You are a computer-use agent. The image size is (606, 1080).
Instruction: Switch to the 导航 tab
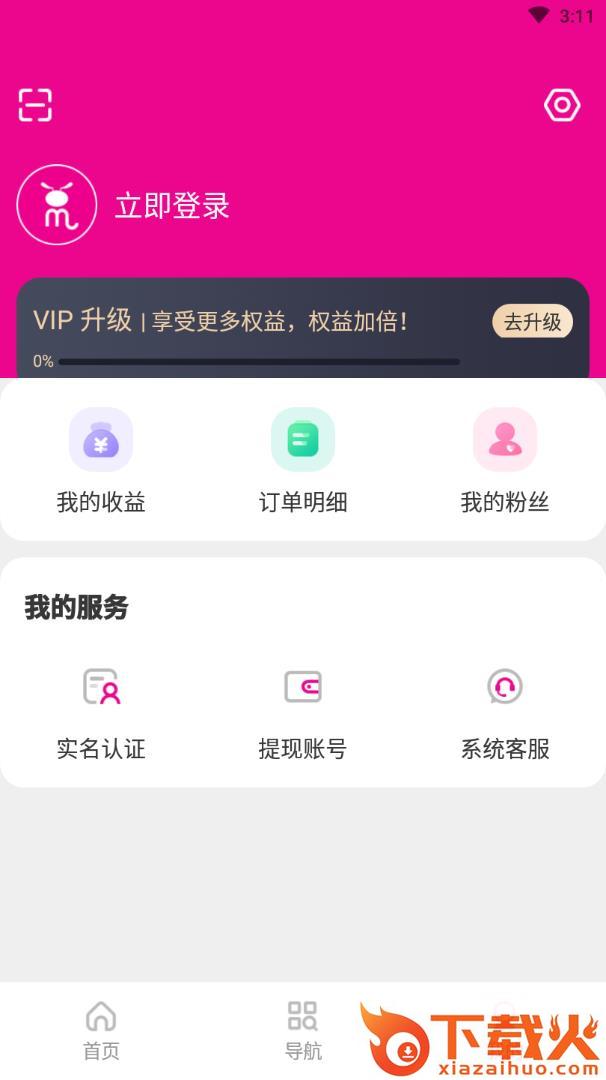click(303, 1030)
